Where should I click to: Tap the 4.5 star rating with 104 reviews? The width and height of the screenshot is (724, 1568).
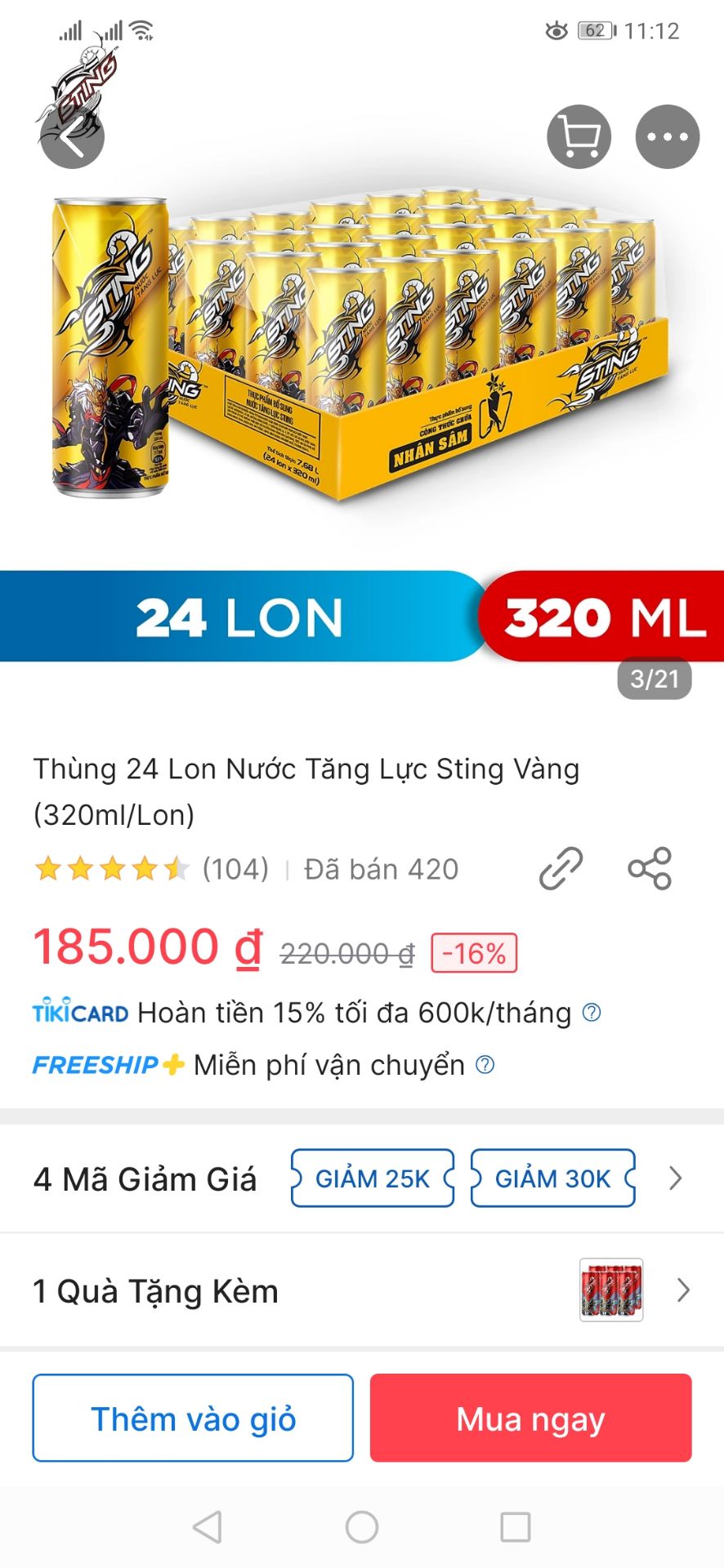coord(151,868)
